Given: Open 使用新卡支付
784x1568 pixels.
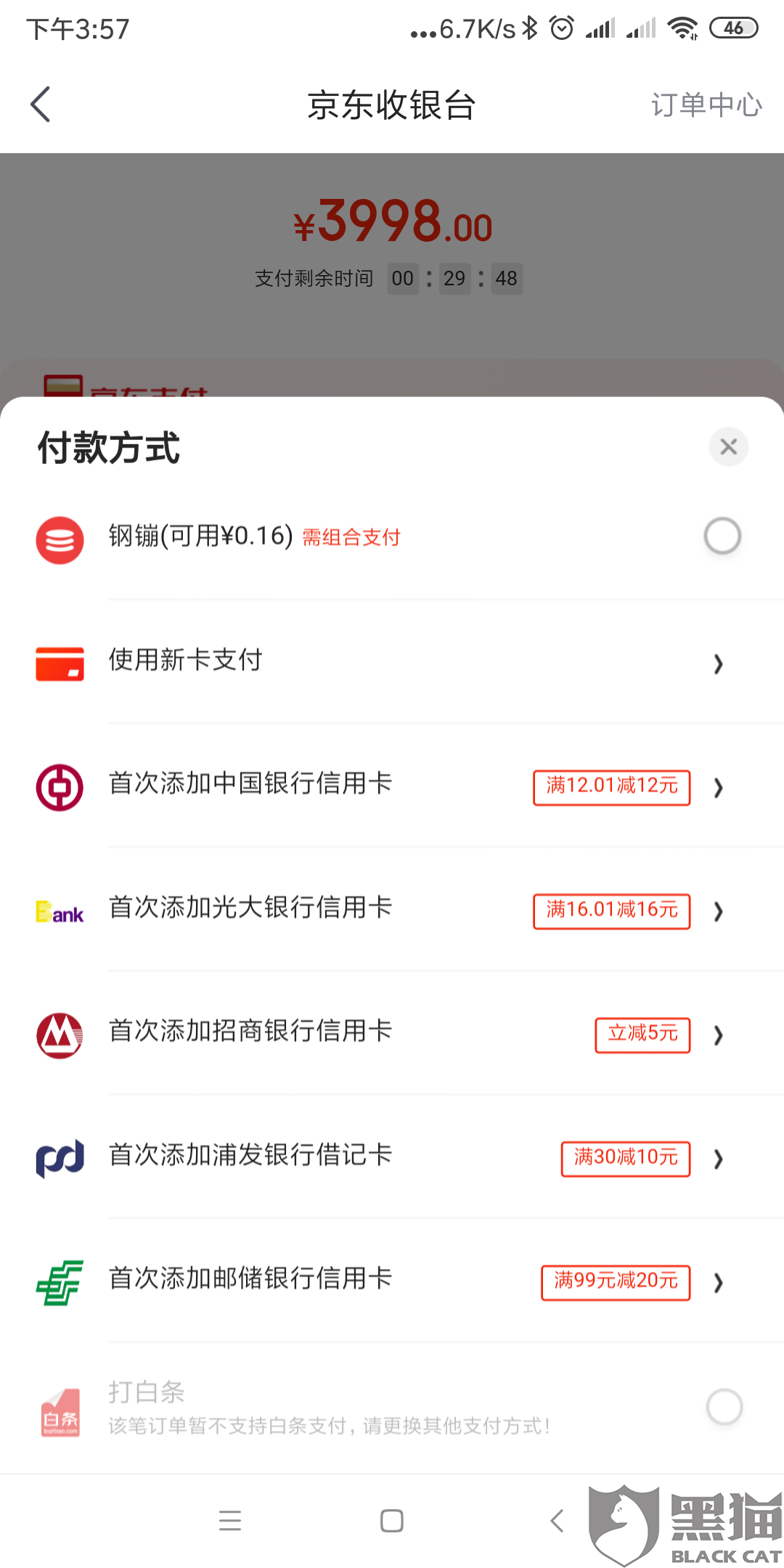Looking at the screenshot, I should (392, 661).
